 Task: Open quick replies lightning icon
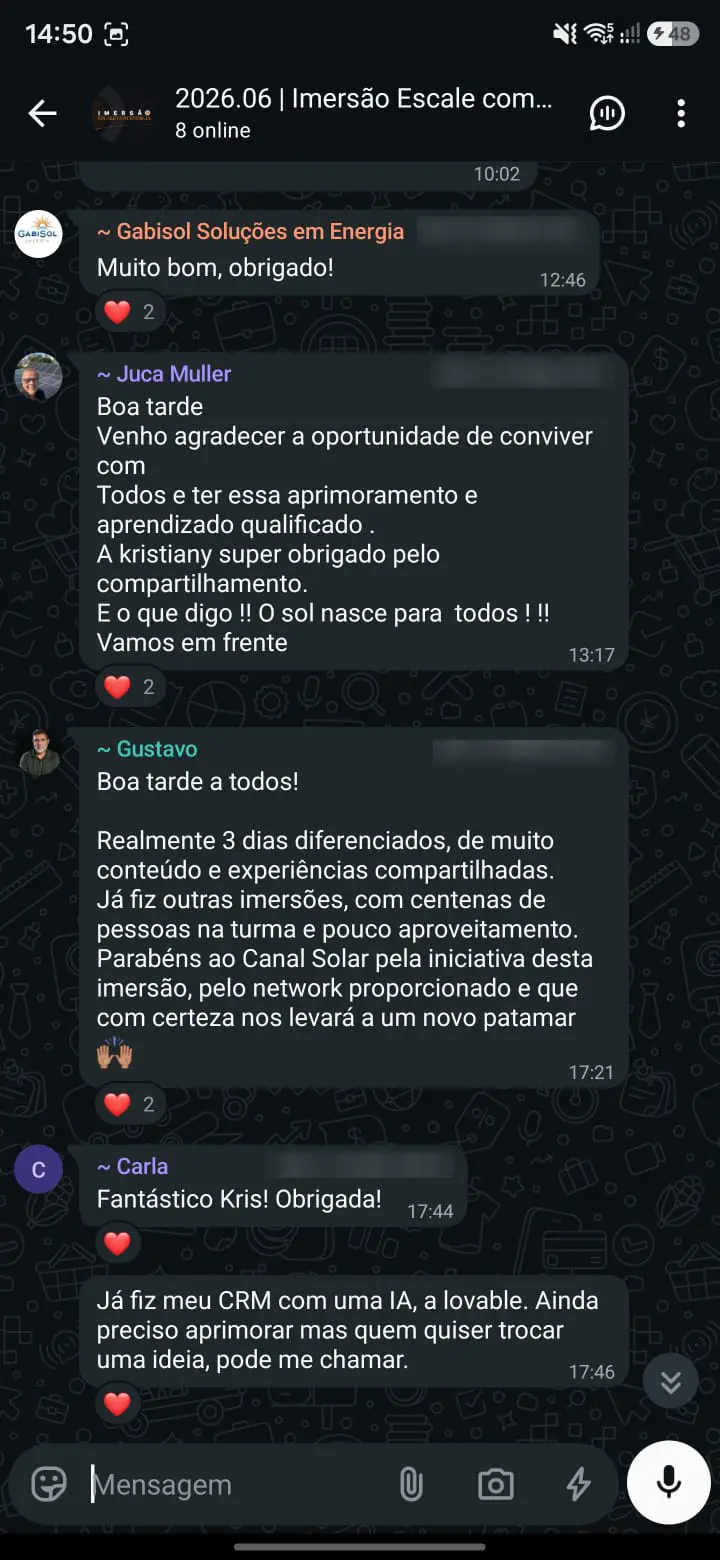(x=578, y=1485)
